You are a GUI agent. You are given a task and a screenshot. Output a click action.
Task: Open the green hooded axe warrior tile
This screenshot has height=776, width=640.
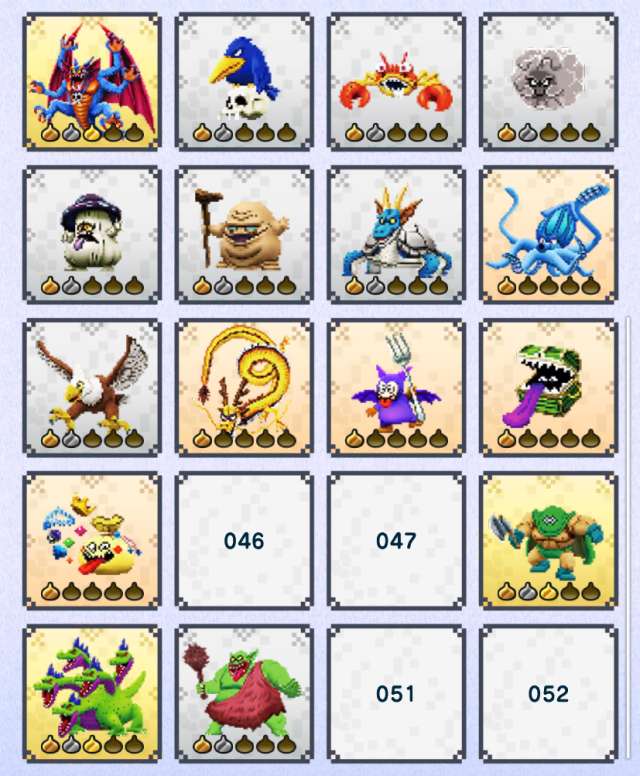coord(548,540)
